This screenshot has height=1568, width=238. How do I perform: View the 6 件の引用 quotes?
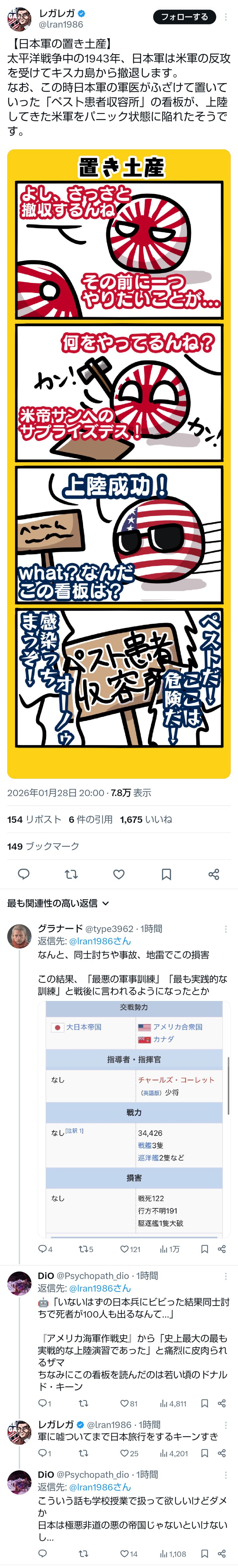click(x=91, y=819)
